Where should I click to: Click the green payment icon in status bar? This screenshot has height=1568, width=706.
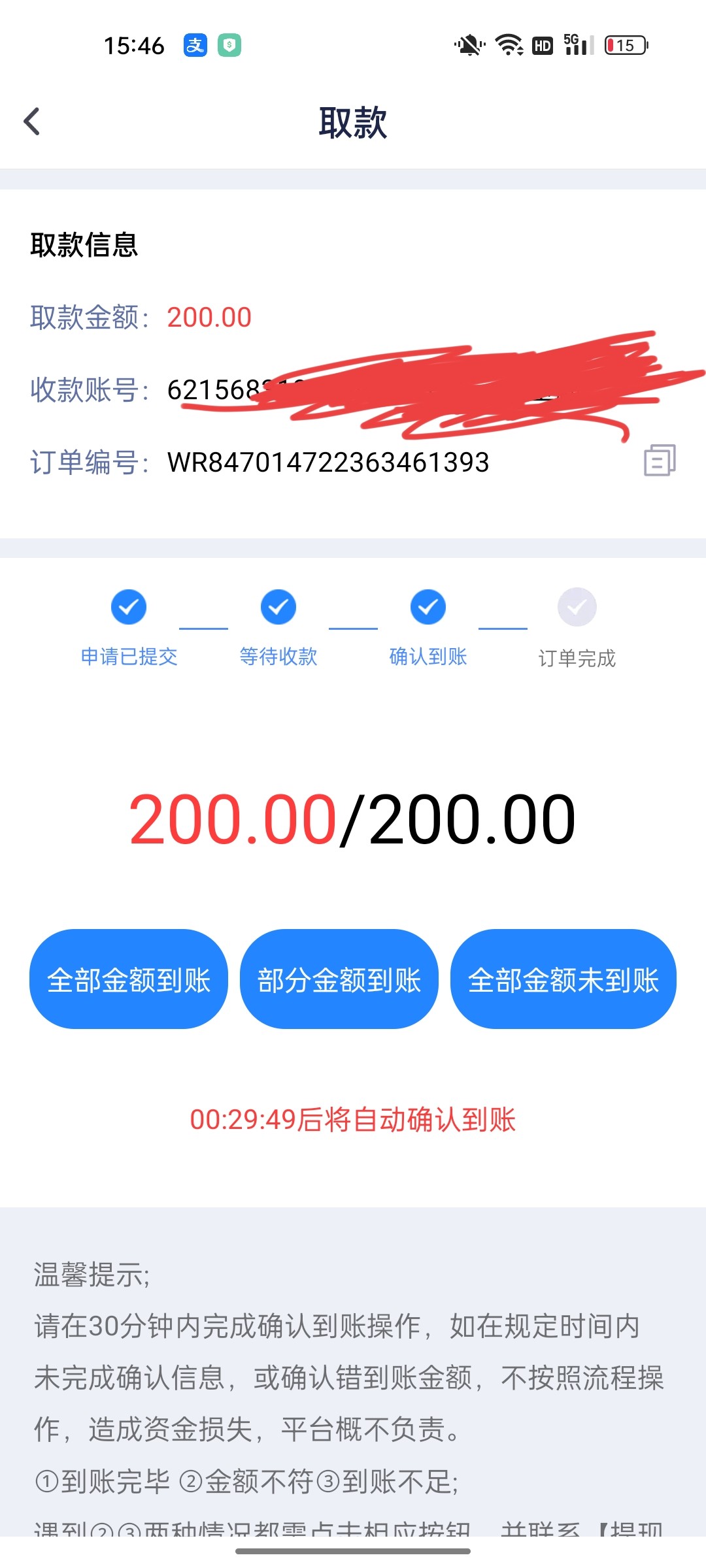point(230,45)
